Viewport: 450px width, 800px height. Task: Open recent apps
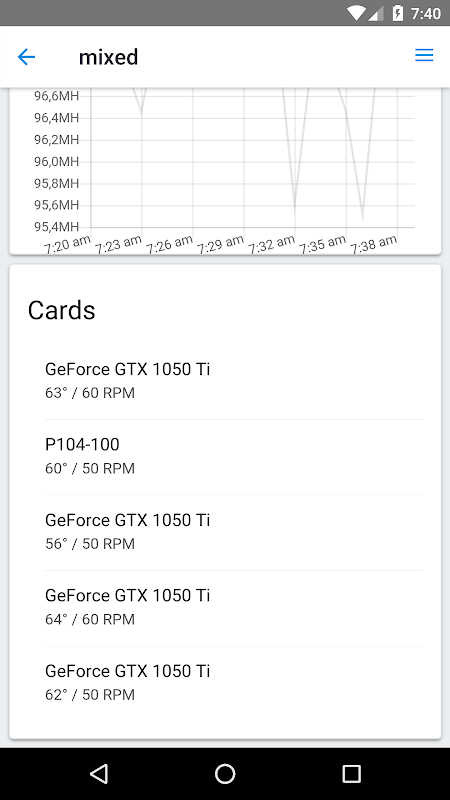click(351, 773)
